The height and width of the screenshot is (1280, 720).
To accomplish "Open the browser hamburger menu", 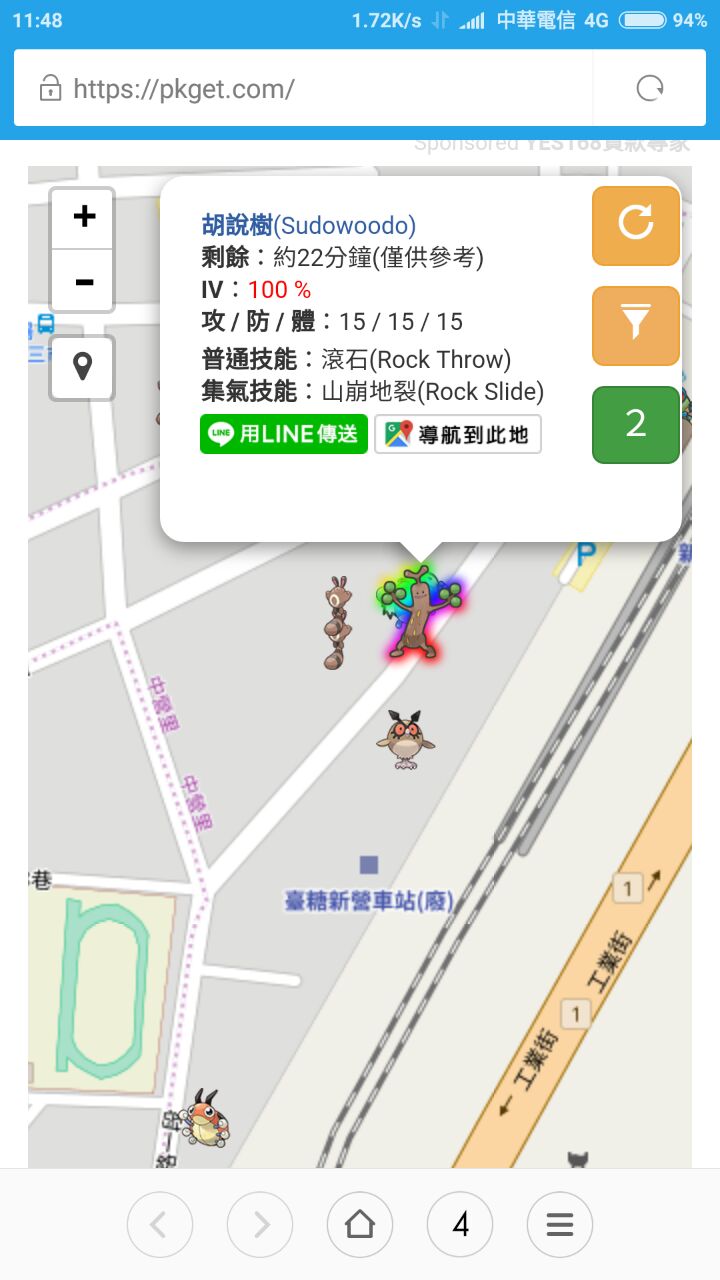I will [x=560, y=1224].
